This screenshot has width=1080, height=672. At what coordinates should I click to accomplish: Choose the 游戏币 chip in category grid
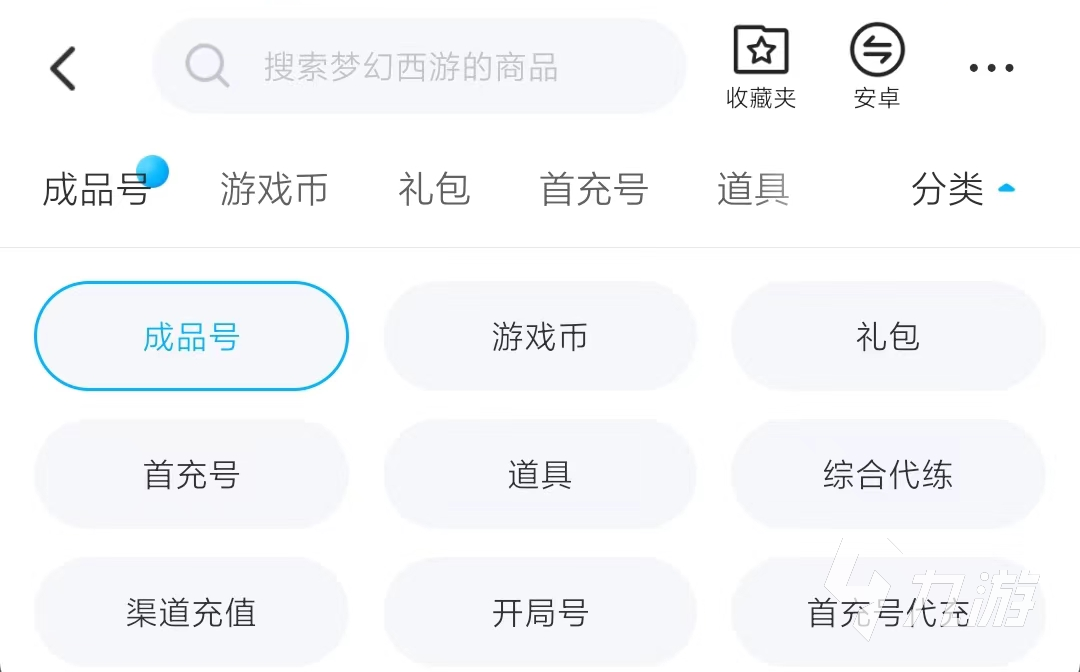pyautogui.click(x=540, y=336)
